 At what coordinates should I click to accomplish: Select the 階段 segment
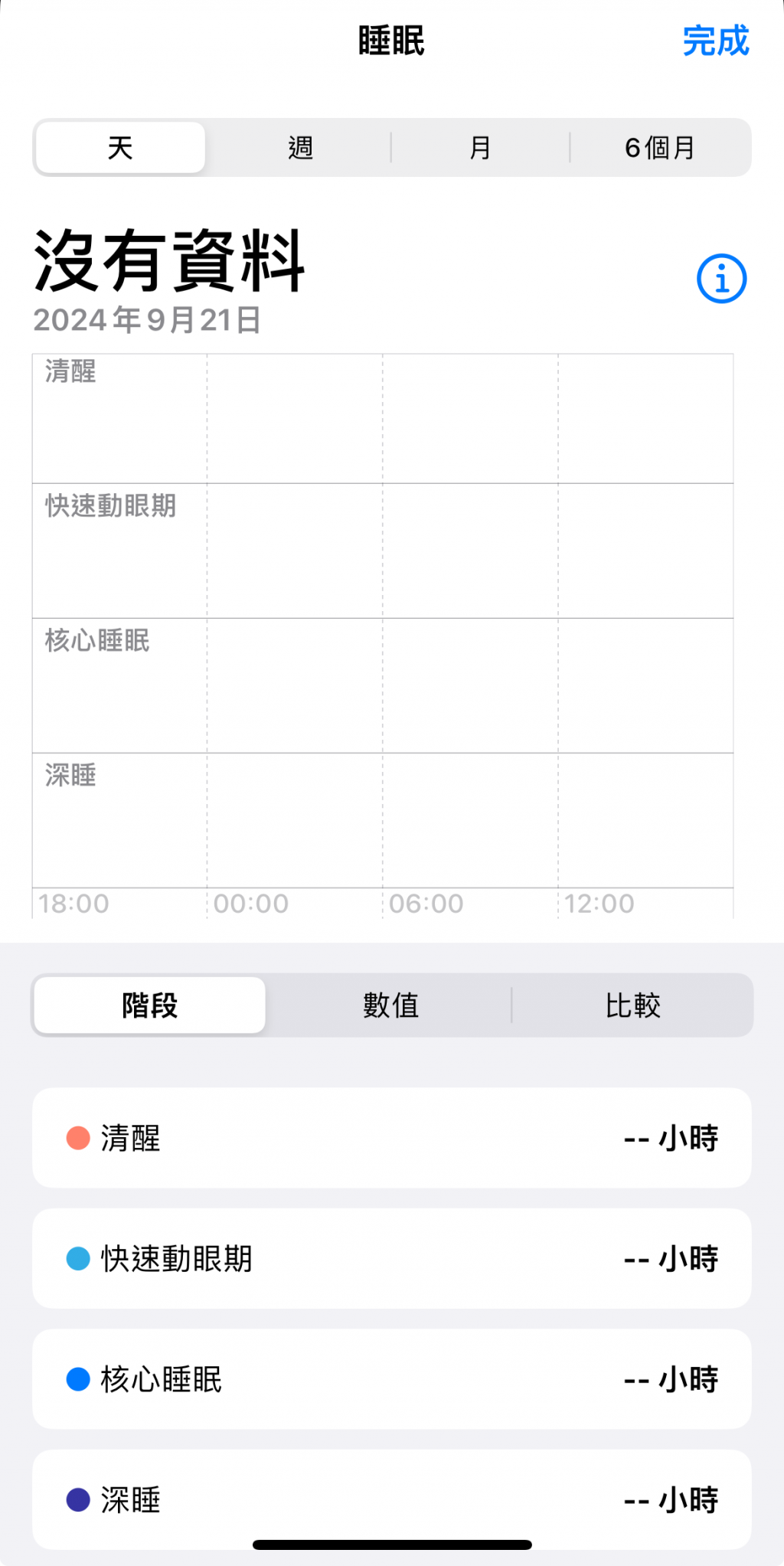click(150, 1005)
